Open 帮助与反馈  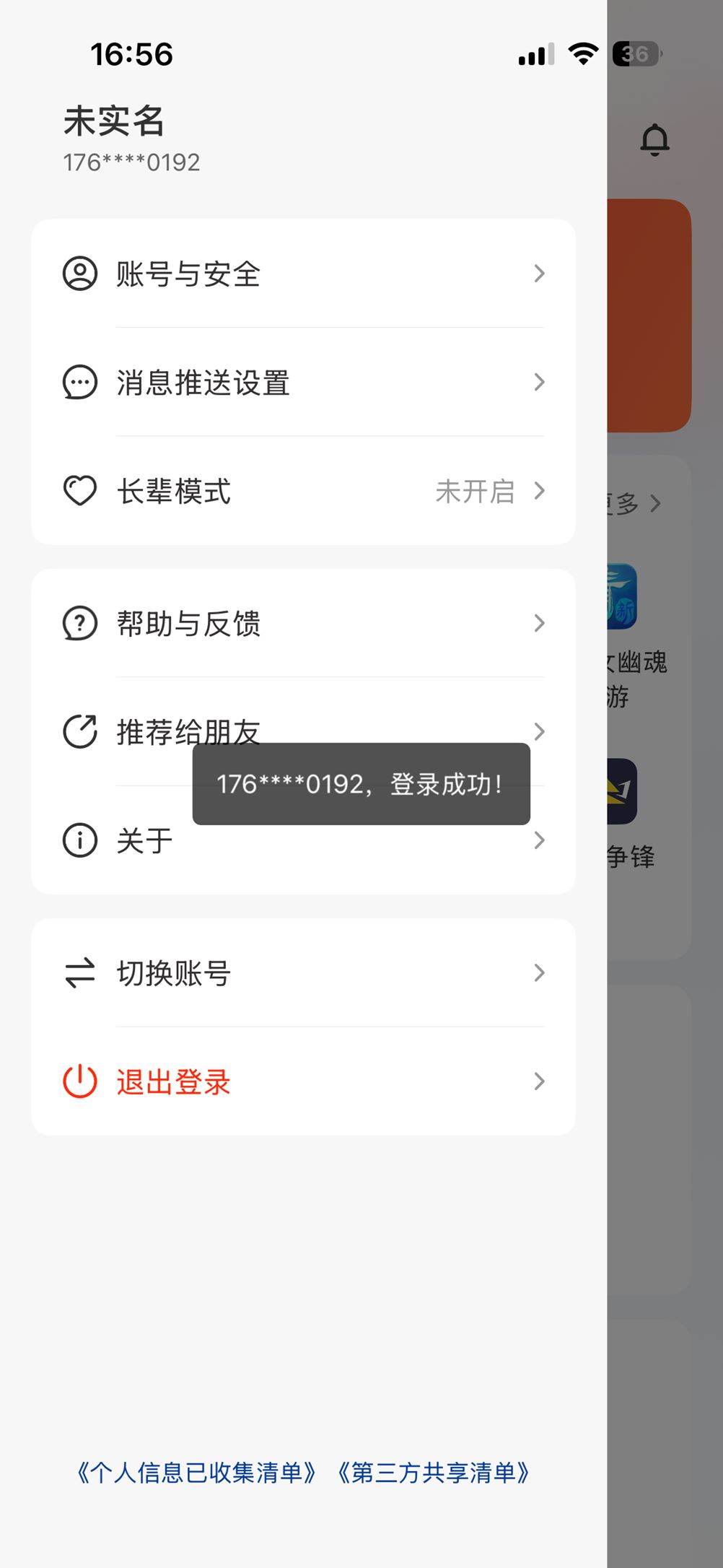(x=303, y=624)
